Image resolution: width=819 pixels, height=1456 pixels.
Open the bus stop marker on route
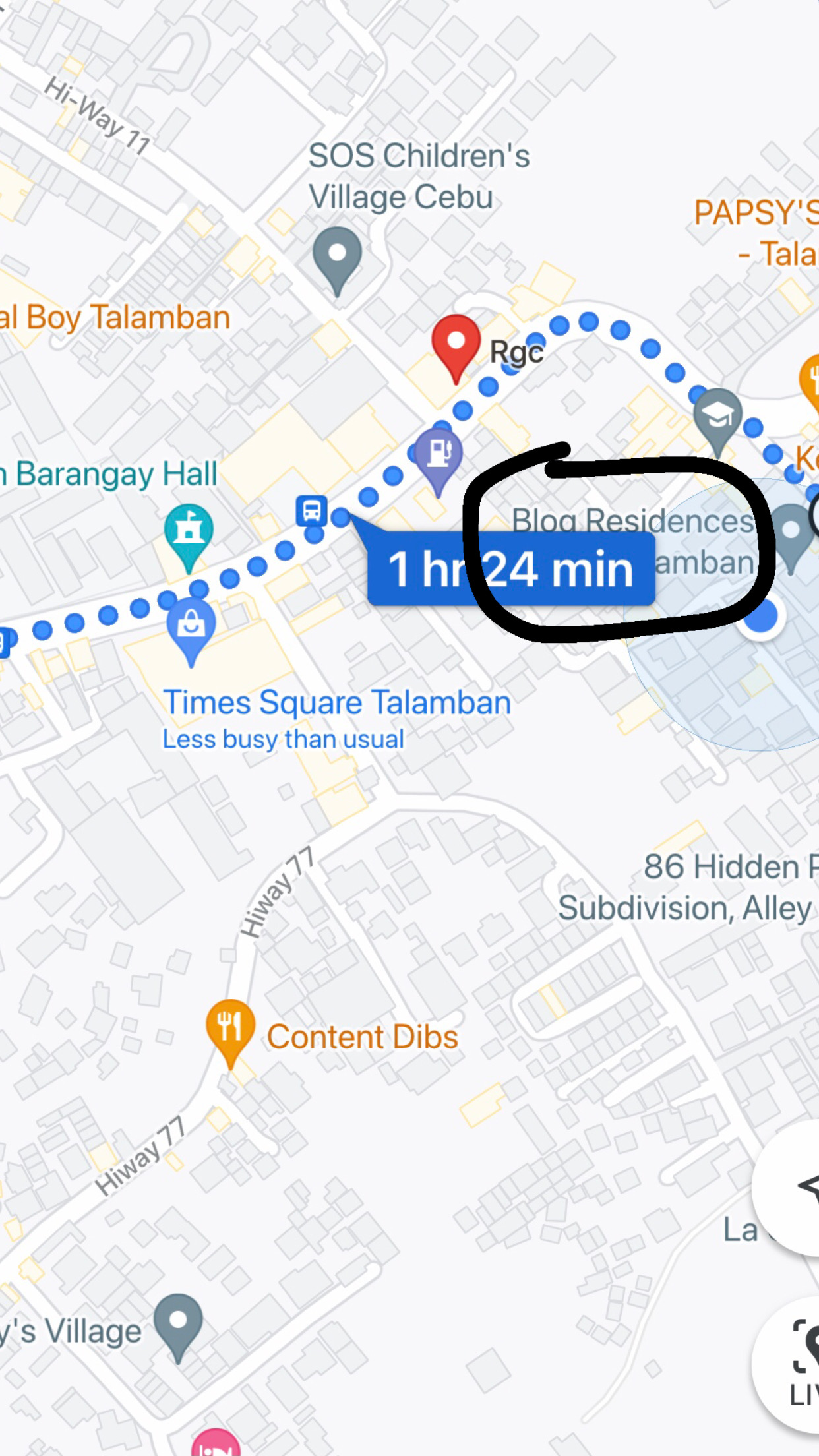pos(311,511)
